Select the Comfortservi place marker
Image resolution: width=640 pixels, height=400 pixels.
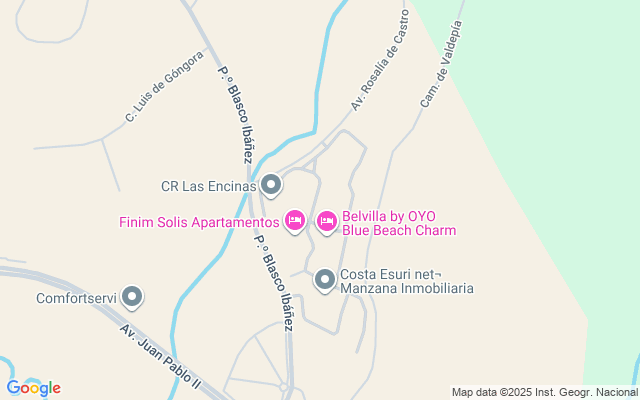(132, 297)
